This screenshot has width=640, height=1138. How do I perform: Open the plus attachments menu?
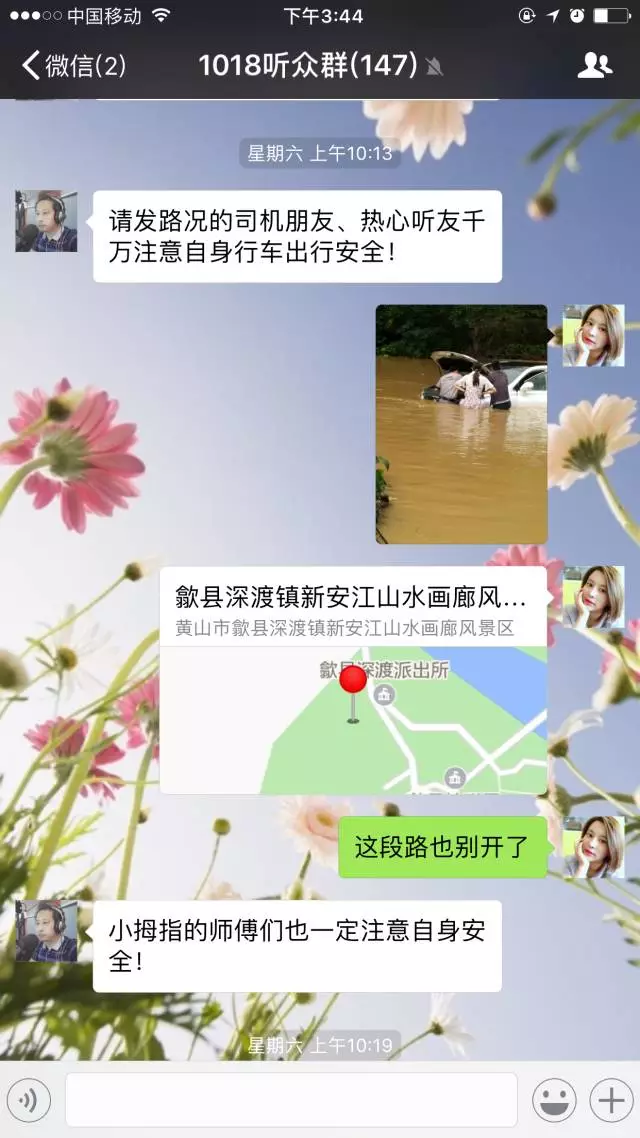coord(609,1101)
